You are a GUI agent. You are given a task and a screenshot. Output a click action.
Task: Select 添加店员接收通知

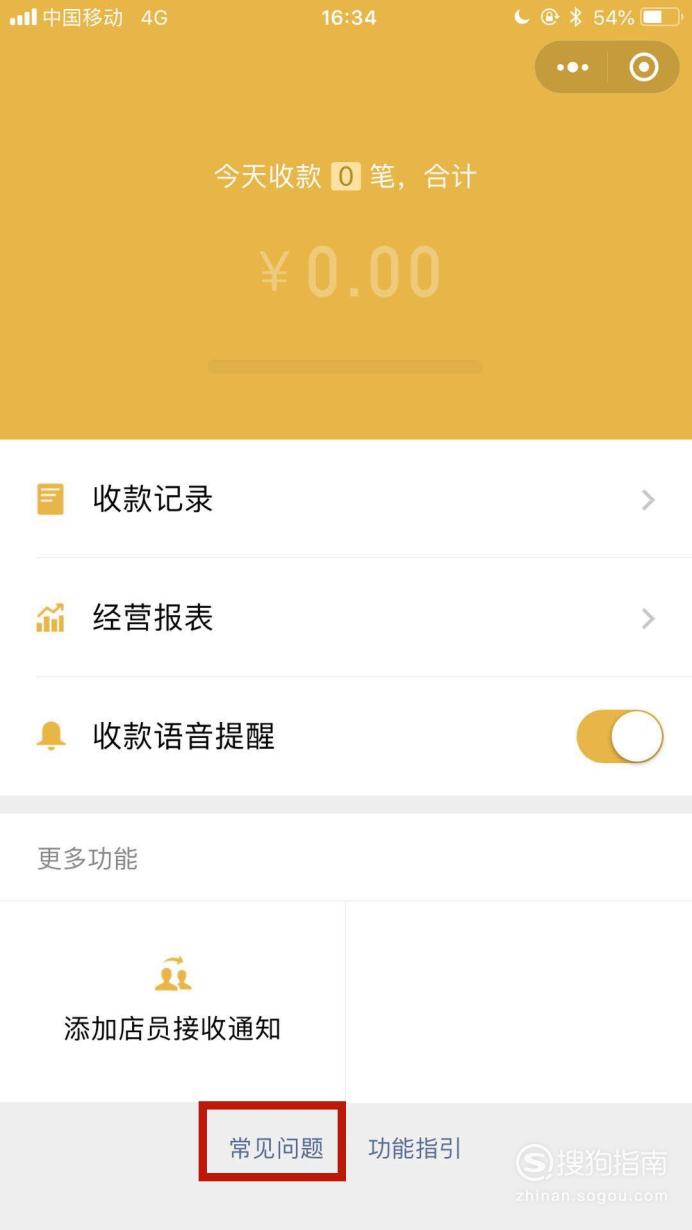pos(172,1001)
